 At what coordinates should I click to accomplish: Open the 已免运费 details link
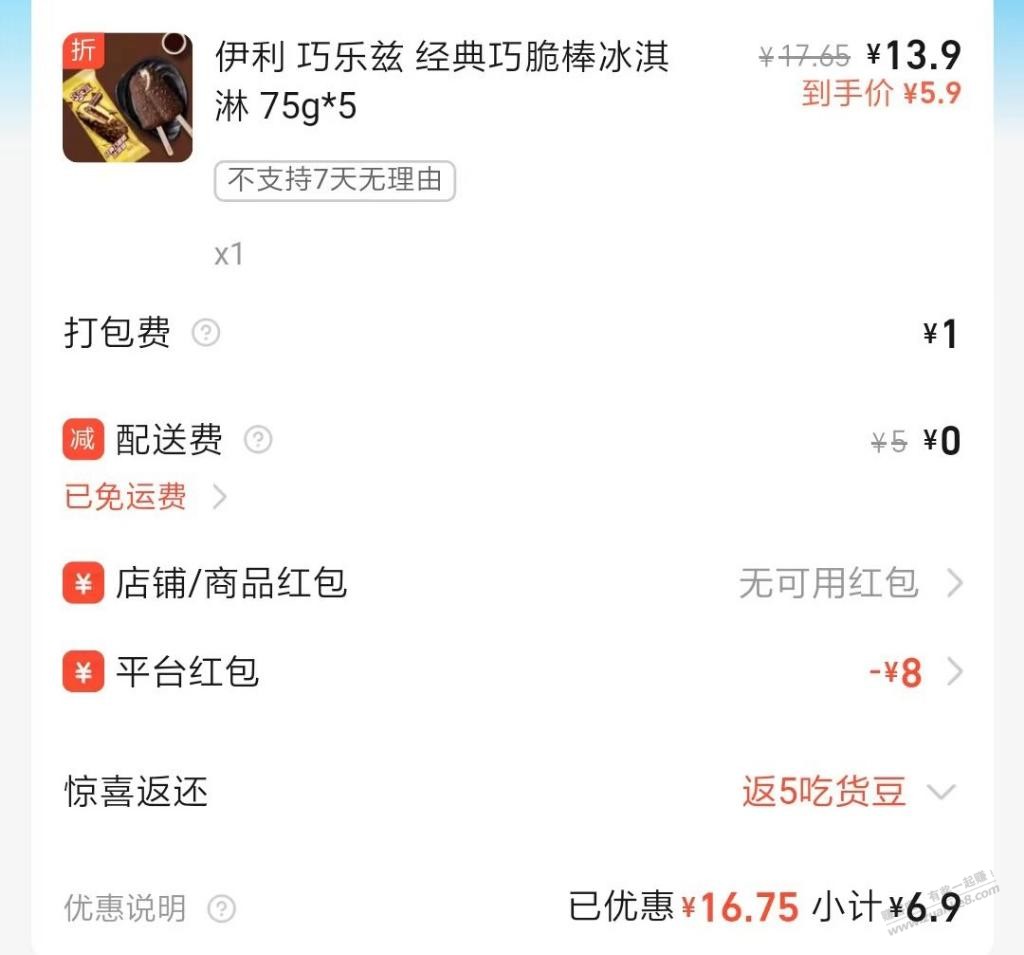pos(145,496)
